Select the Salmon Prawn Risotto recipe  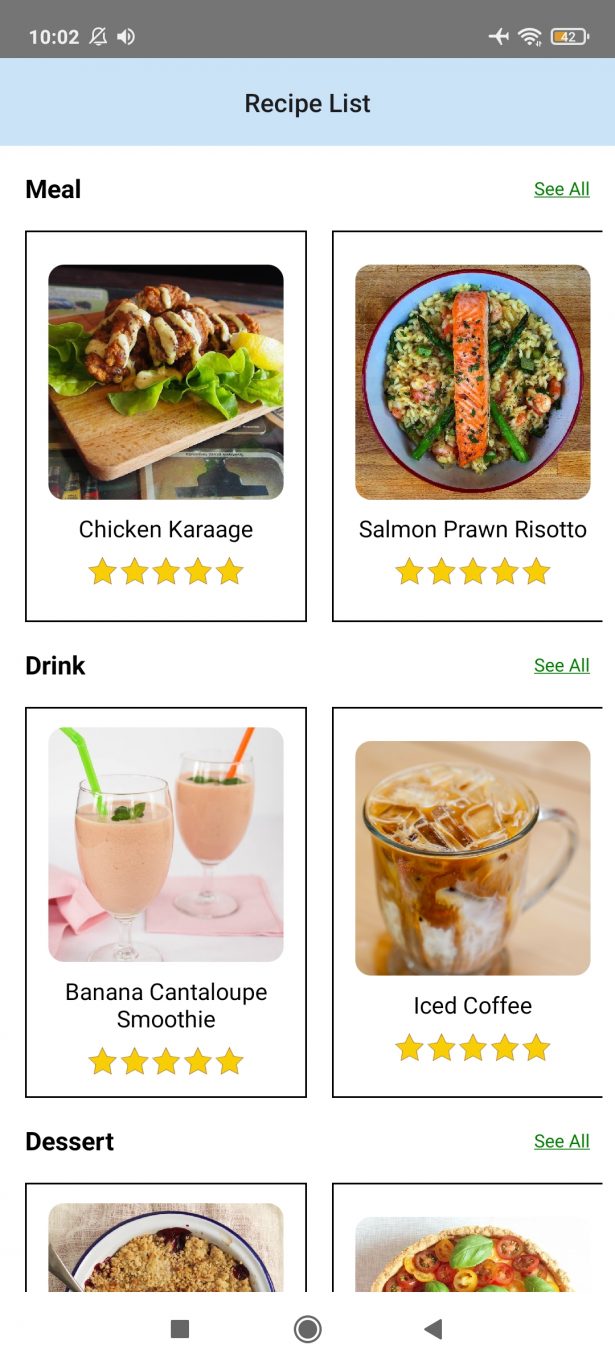tap(470, 426)
